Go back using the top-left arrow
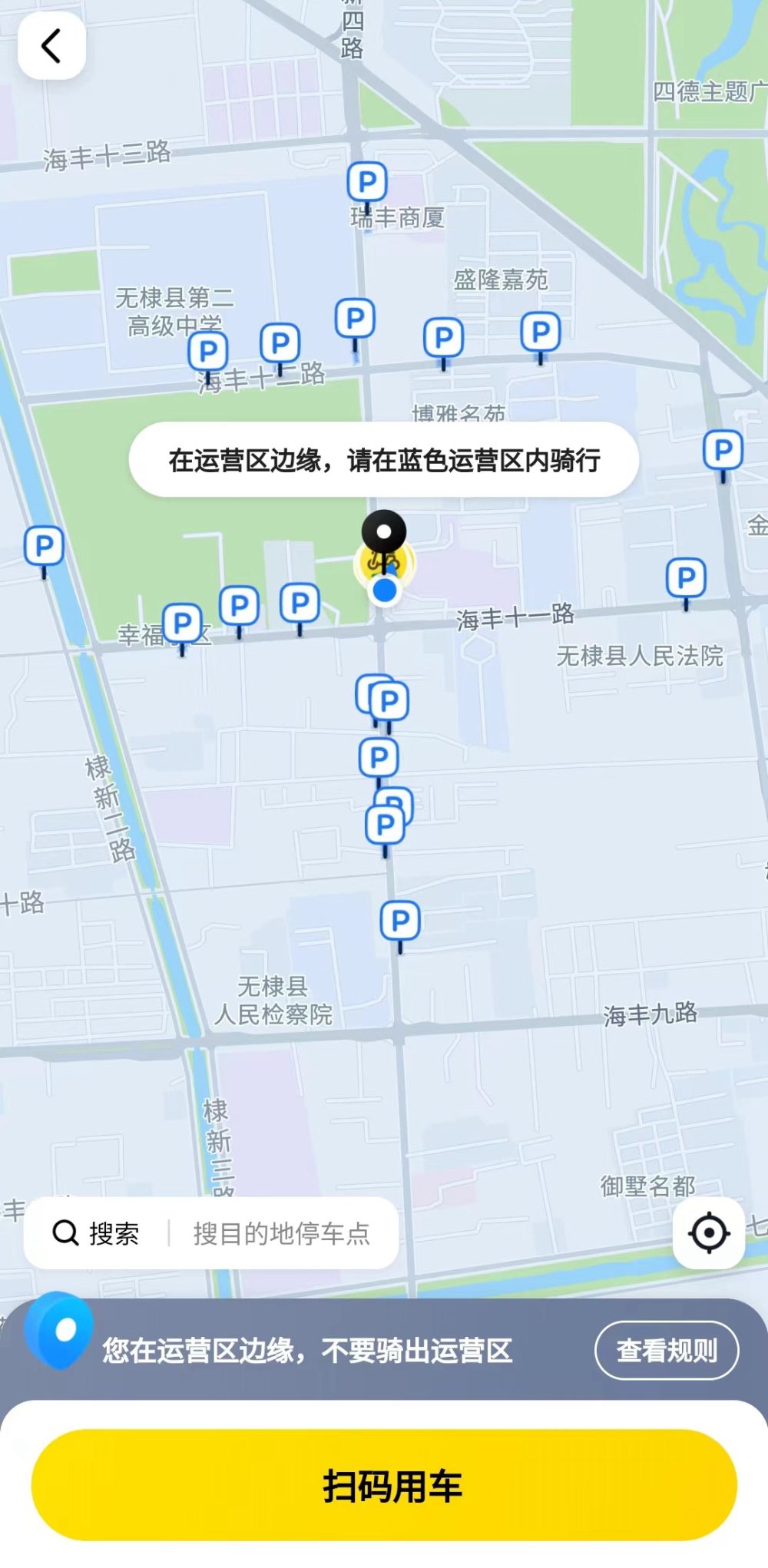Screen dimensions: 768x1568 coord(51,46)
